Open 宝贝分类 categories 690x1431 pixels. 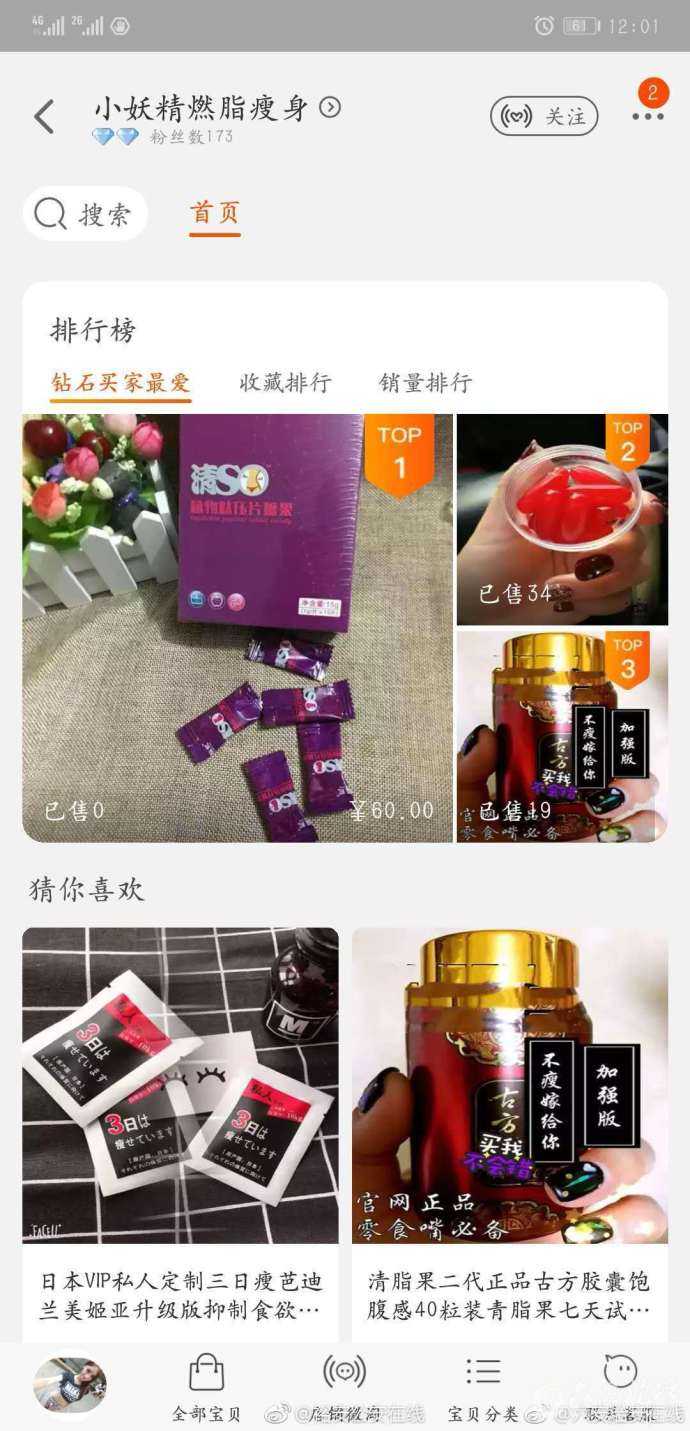[x=483, y=1387]
